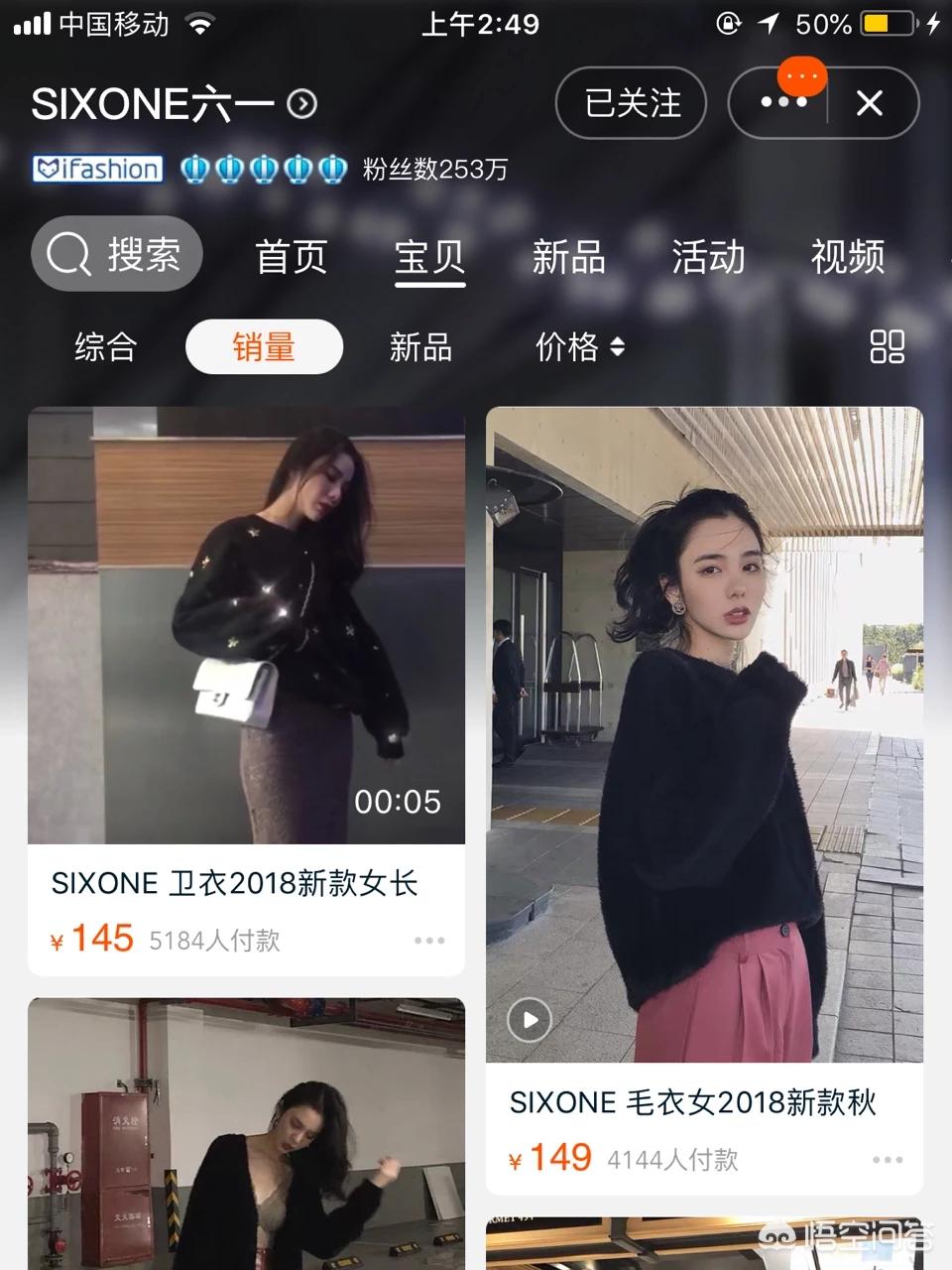Select the 宝贝 tab

[429, 257]
